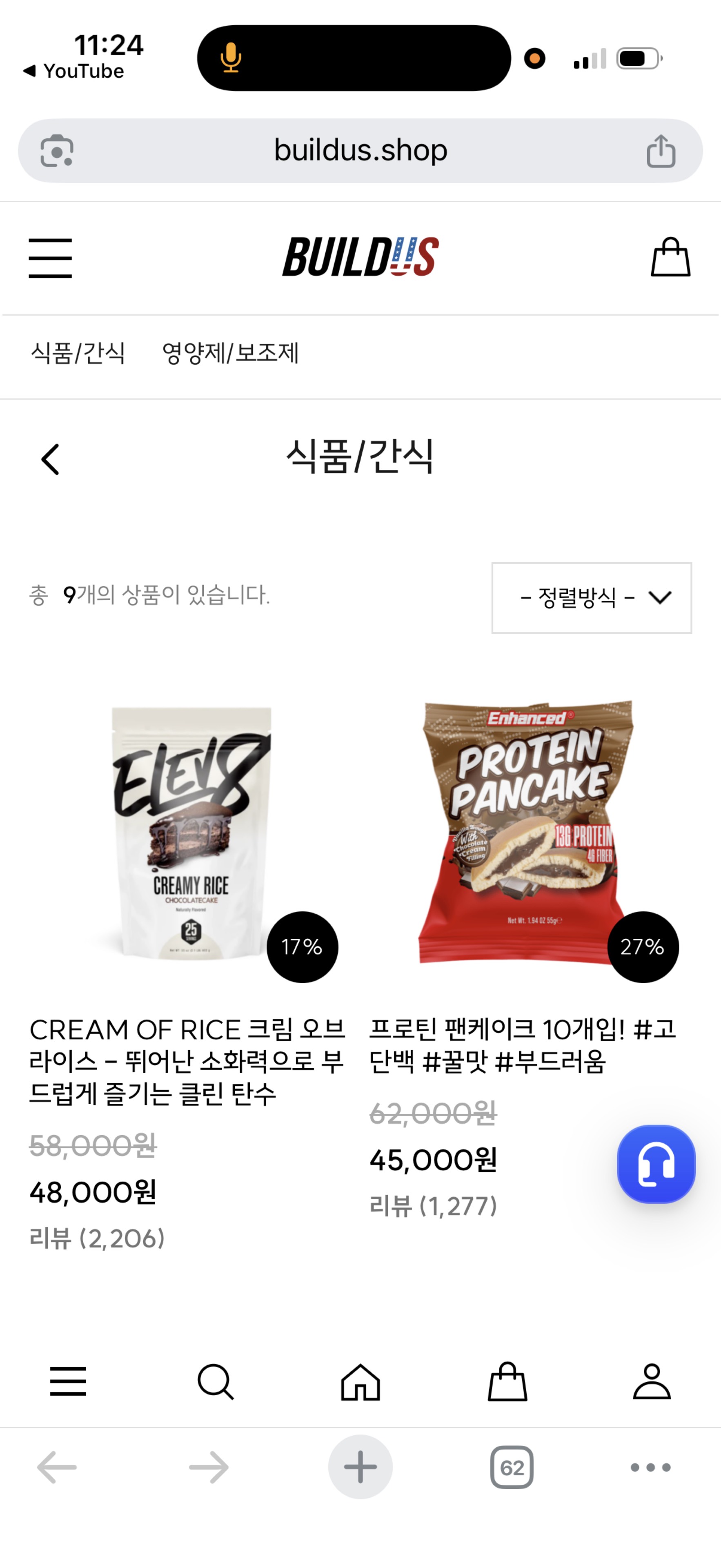
Task: Go back using the arrow beside 식품/간식 title
Action: pyautogui.click(x=51, y=459)
